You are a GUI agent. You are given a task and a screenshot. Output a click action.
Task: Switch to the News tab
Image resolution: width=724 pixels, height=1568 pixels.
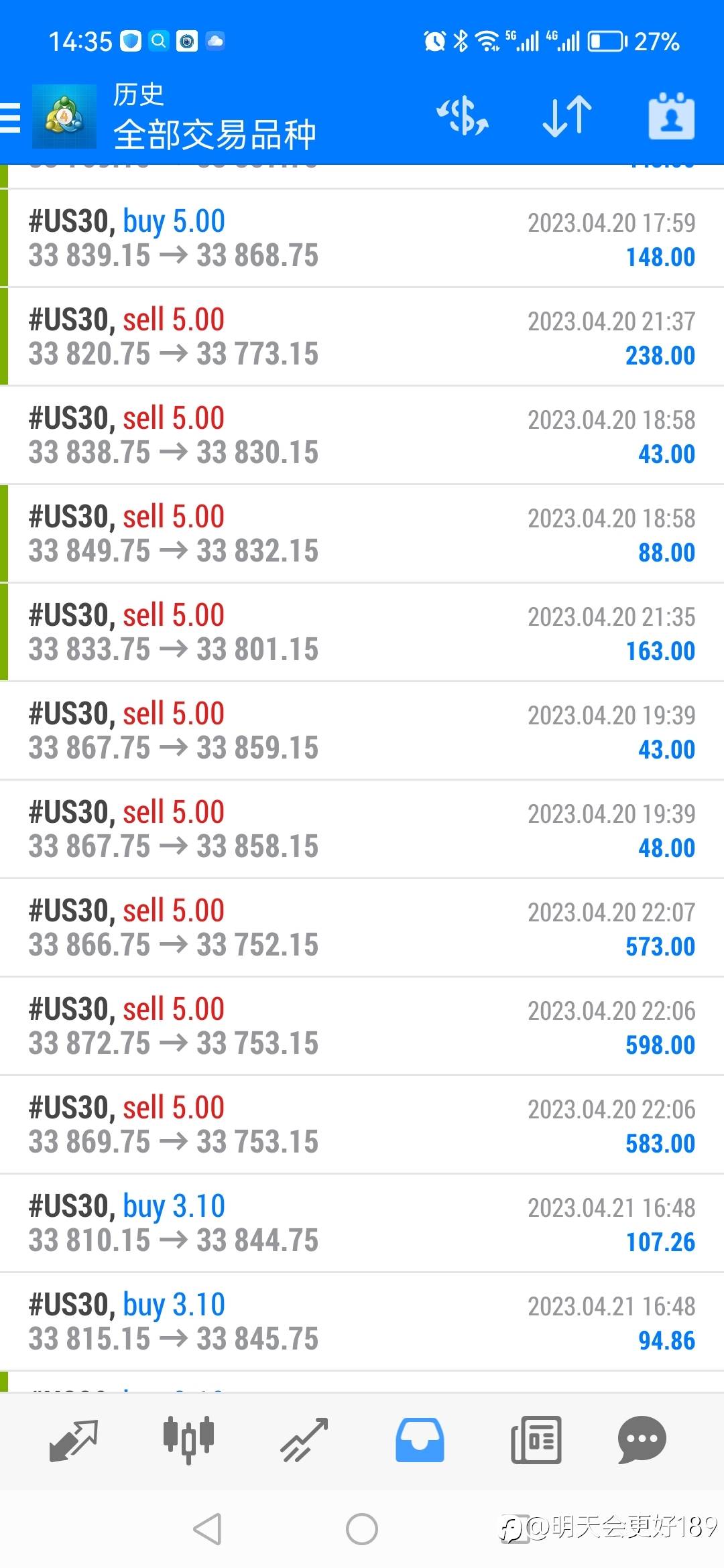(536, 1441)
